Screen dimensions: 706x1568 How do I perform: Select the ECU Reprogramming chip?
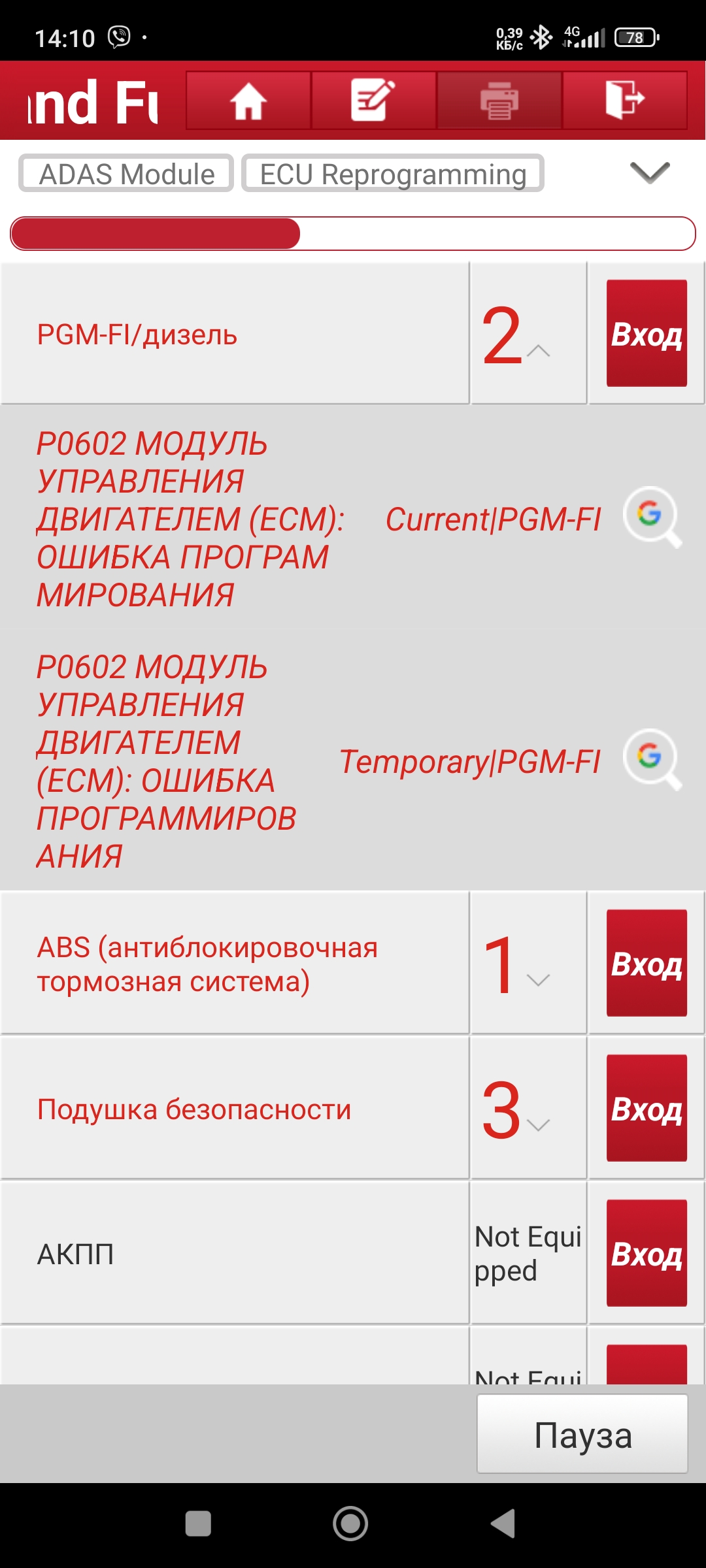pos(393,174)
